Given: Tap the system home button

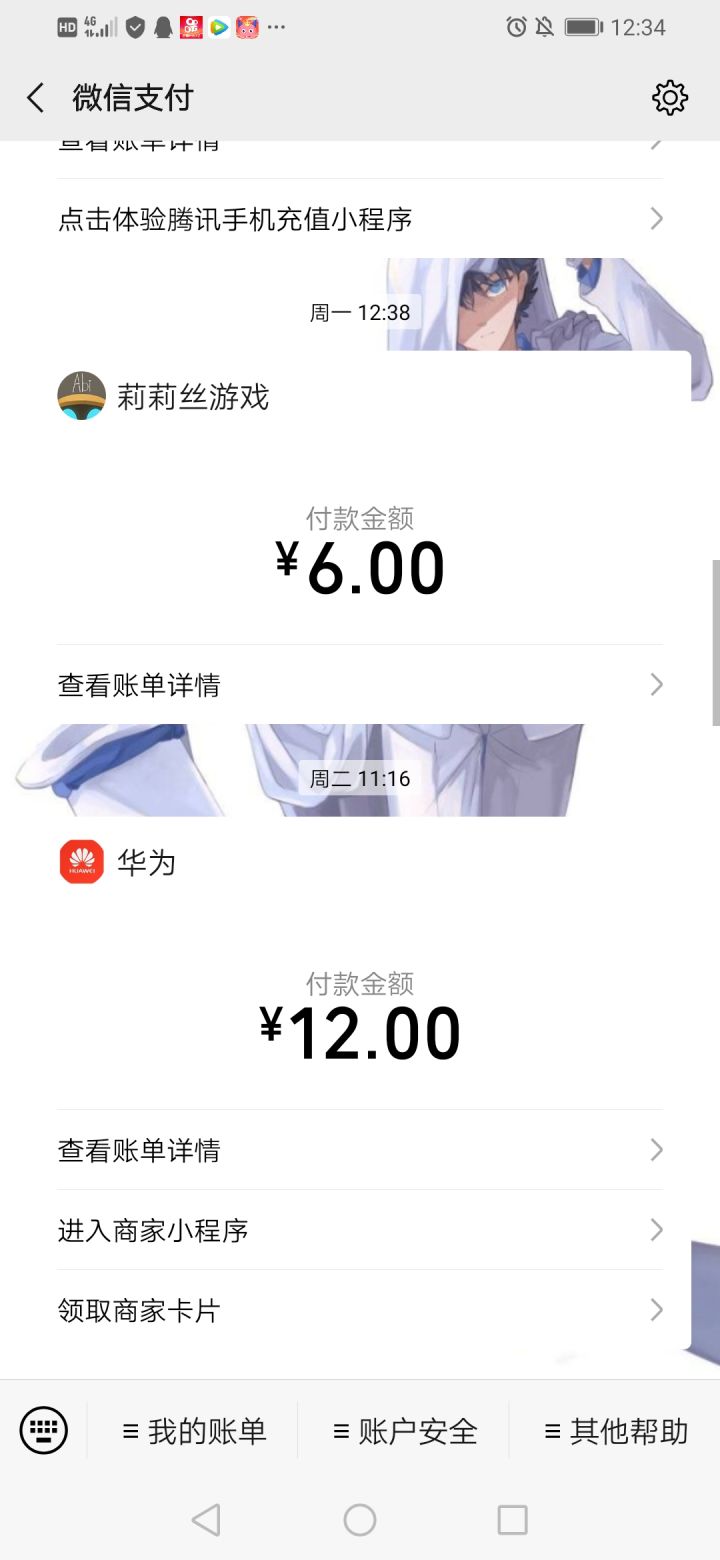Looking at the screenshot, I should tap(360, 1520).
